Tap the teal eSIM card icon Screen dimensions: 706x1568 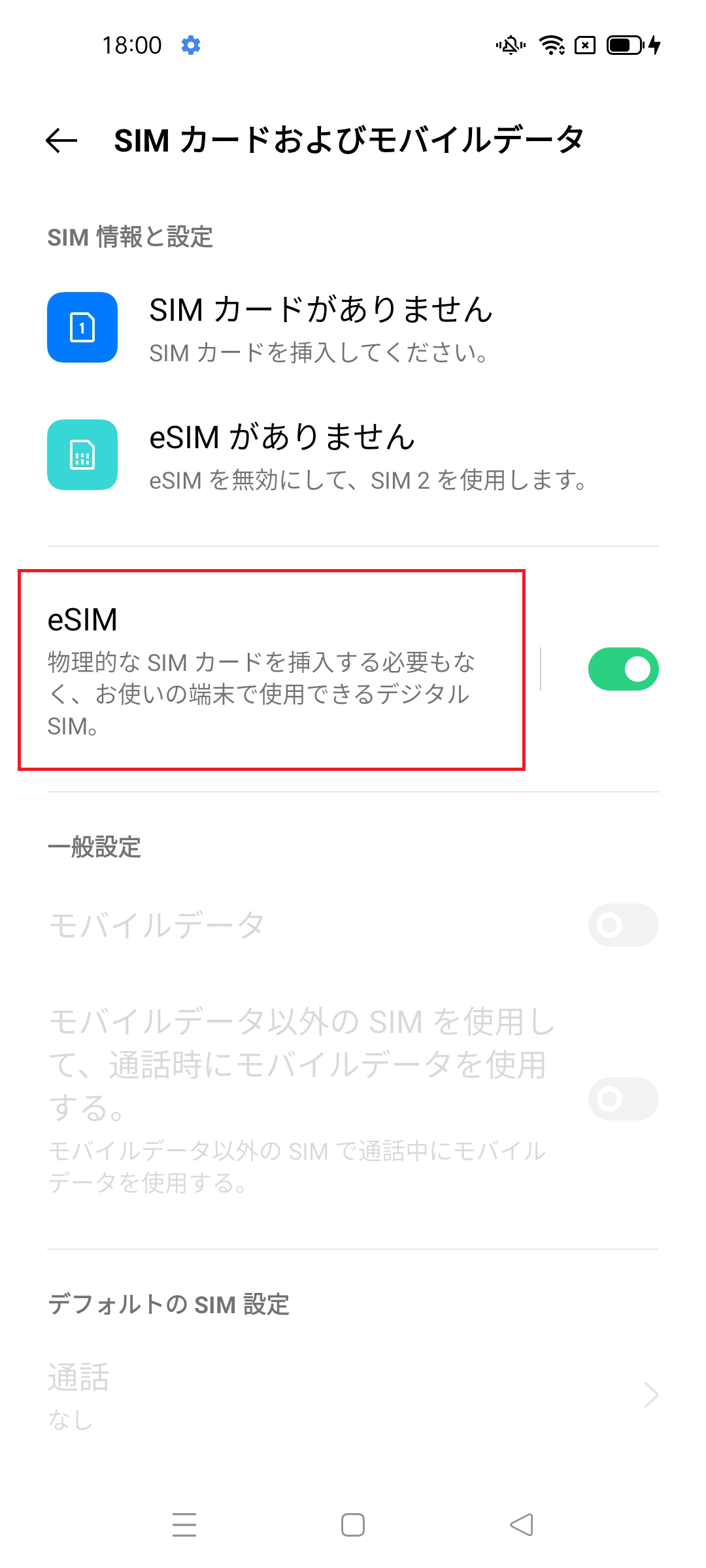81,455
